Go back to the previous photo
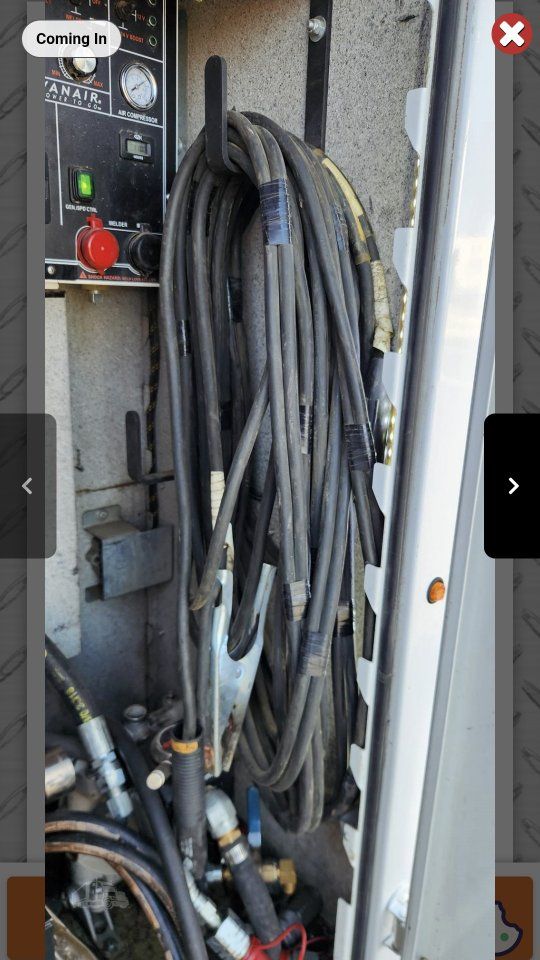 (x=28, y=486)
